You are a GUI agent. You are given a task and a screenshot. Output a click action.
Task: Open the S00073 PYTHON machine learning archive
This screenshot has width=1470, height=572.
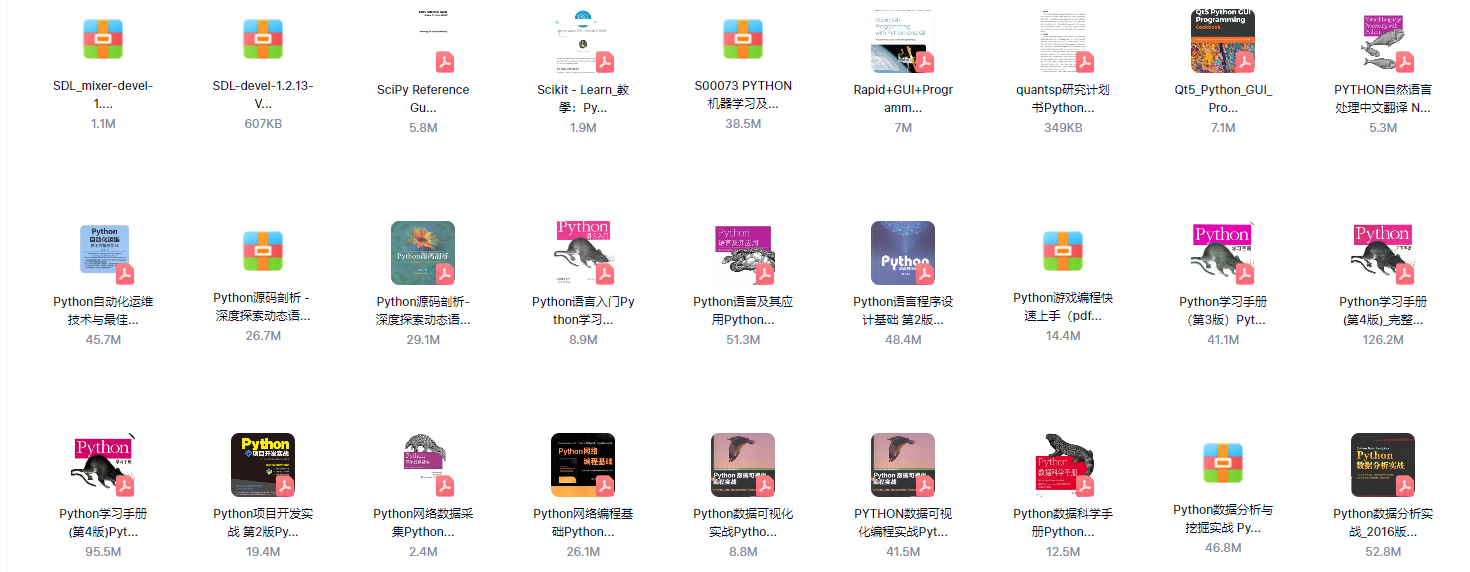coord(743,40)
